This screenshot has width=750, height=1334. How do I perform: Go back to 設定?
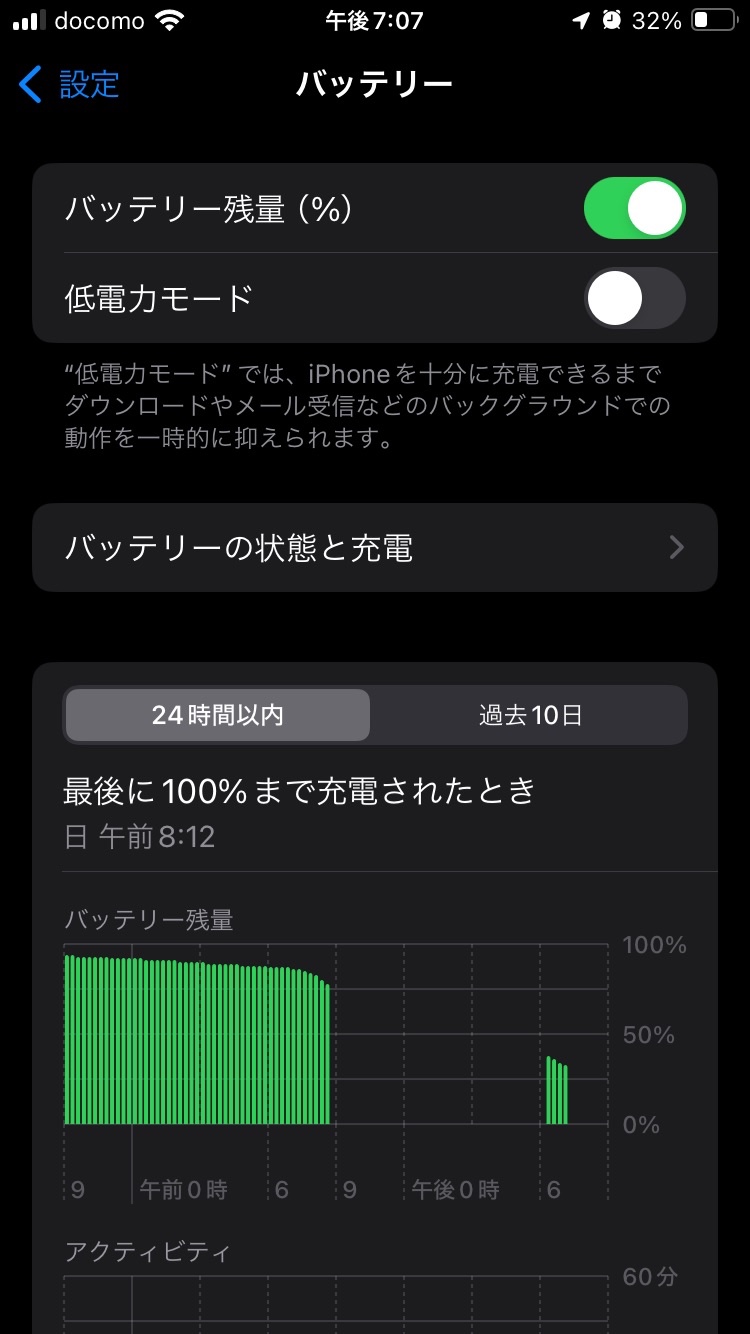(x=70, y=84)
